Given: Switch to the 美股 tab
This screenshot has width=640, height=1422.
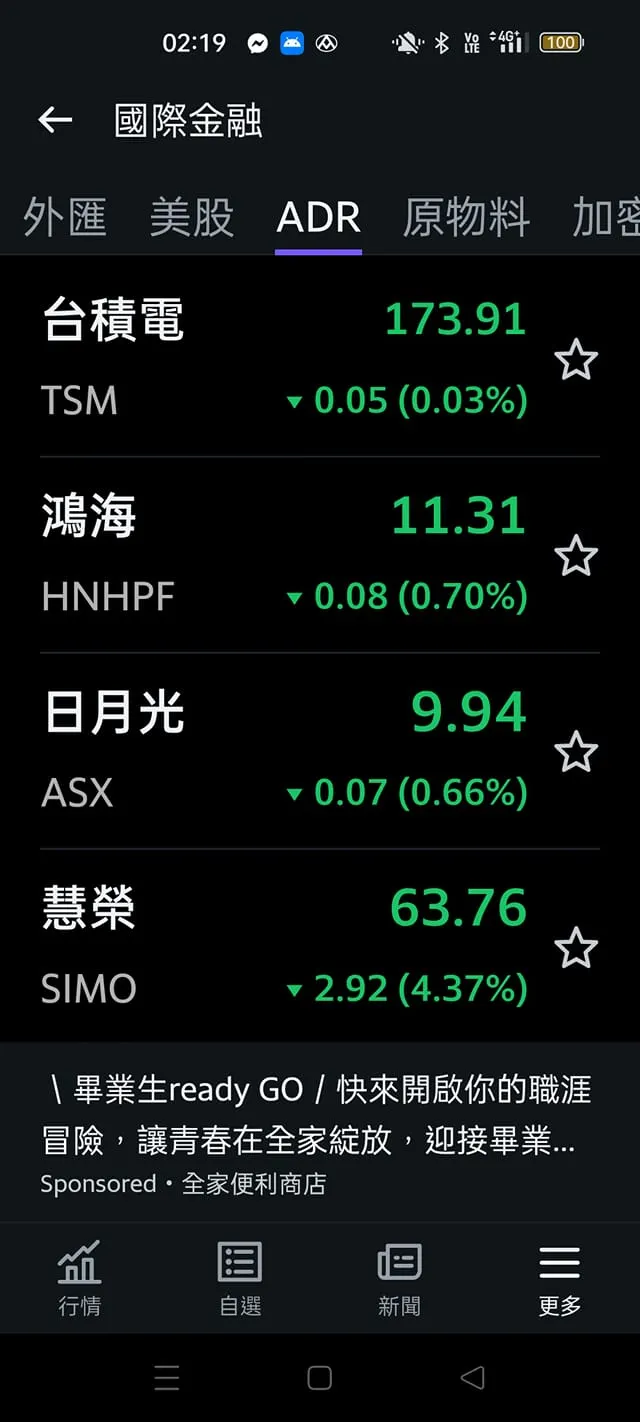Looking at the screenshot, I should point(192,217).
